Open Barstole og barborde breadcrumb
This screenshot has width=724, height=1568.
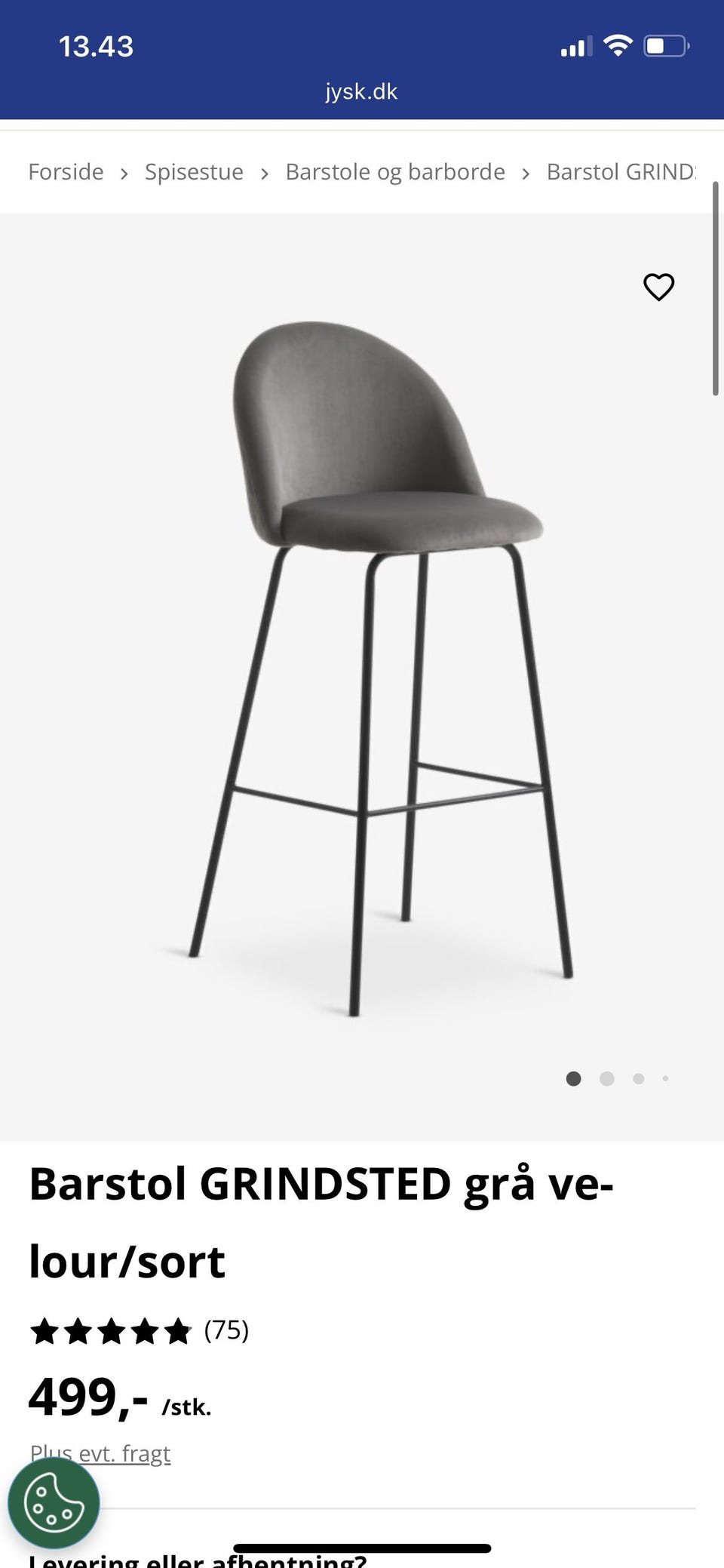pos(394,172)
